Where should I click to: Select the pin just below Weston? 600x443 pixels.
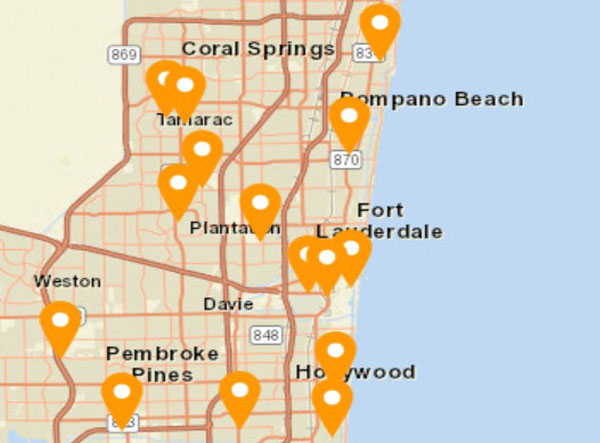click(x=60, y=323)
